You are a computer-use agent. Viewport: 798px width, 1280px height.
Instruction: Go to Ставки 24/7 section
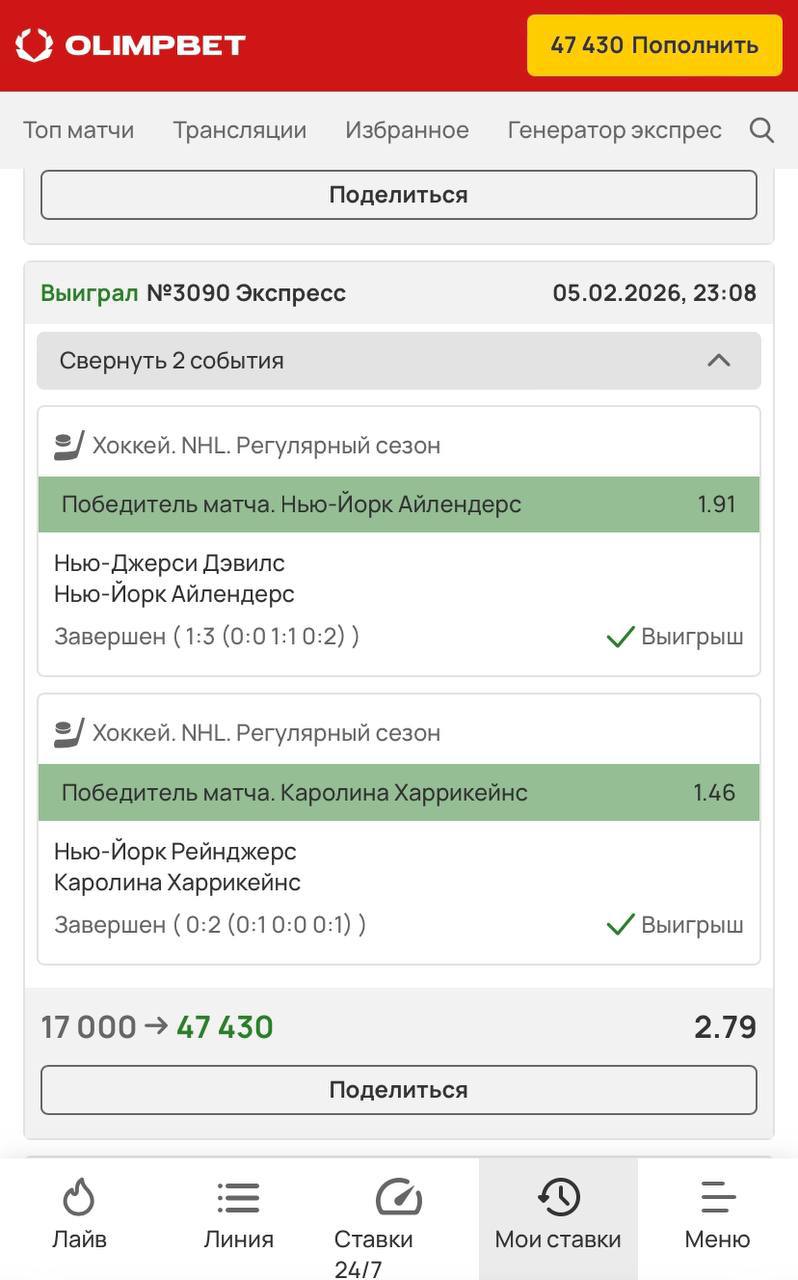(x=373, y=1220)
